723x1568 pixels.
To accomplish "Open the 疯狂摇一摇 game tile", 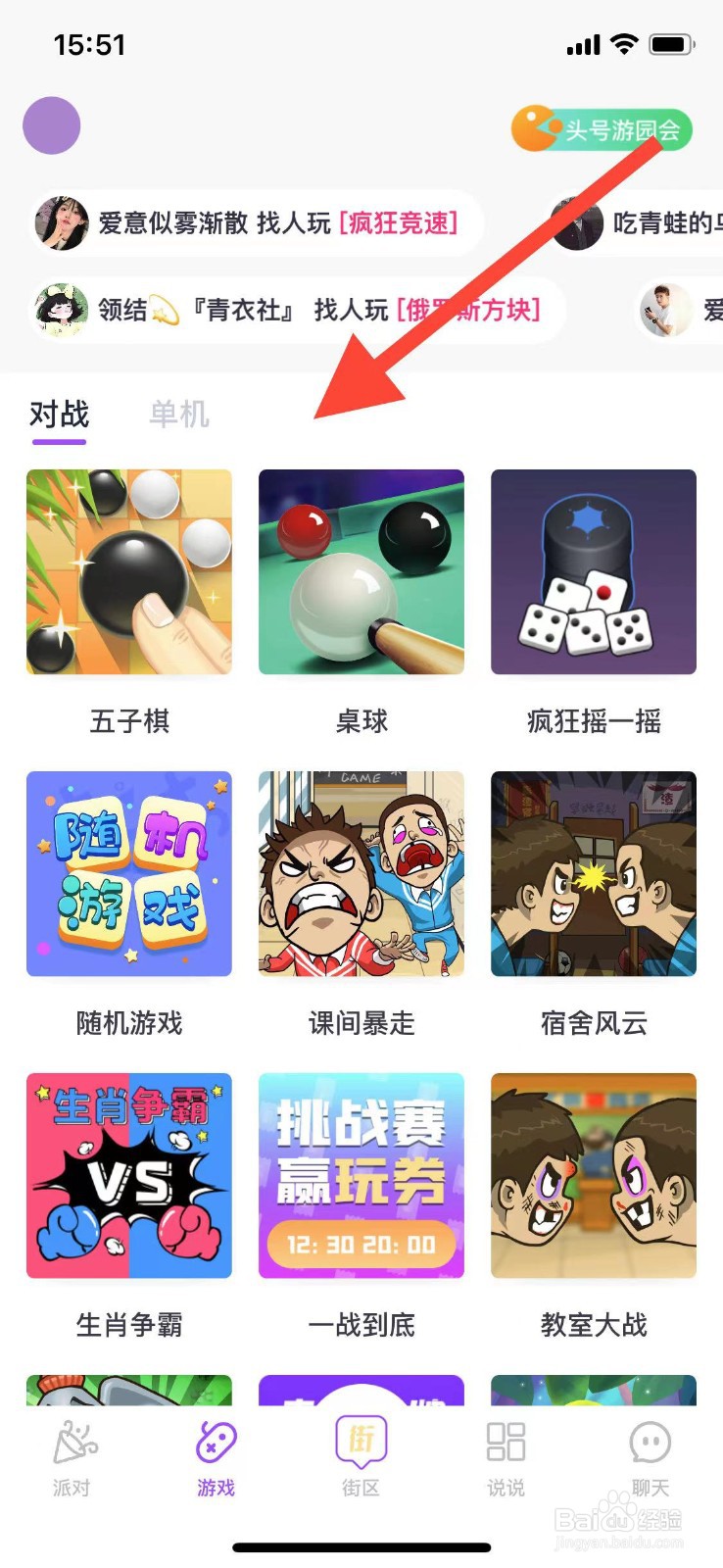I will point(593,572).
